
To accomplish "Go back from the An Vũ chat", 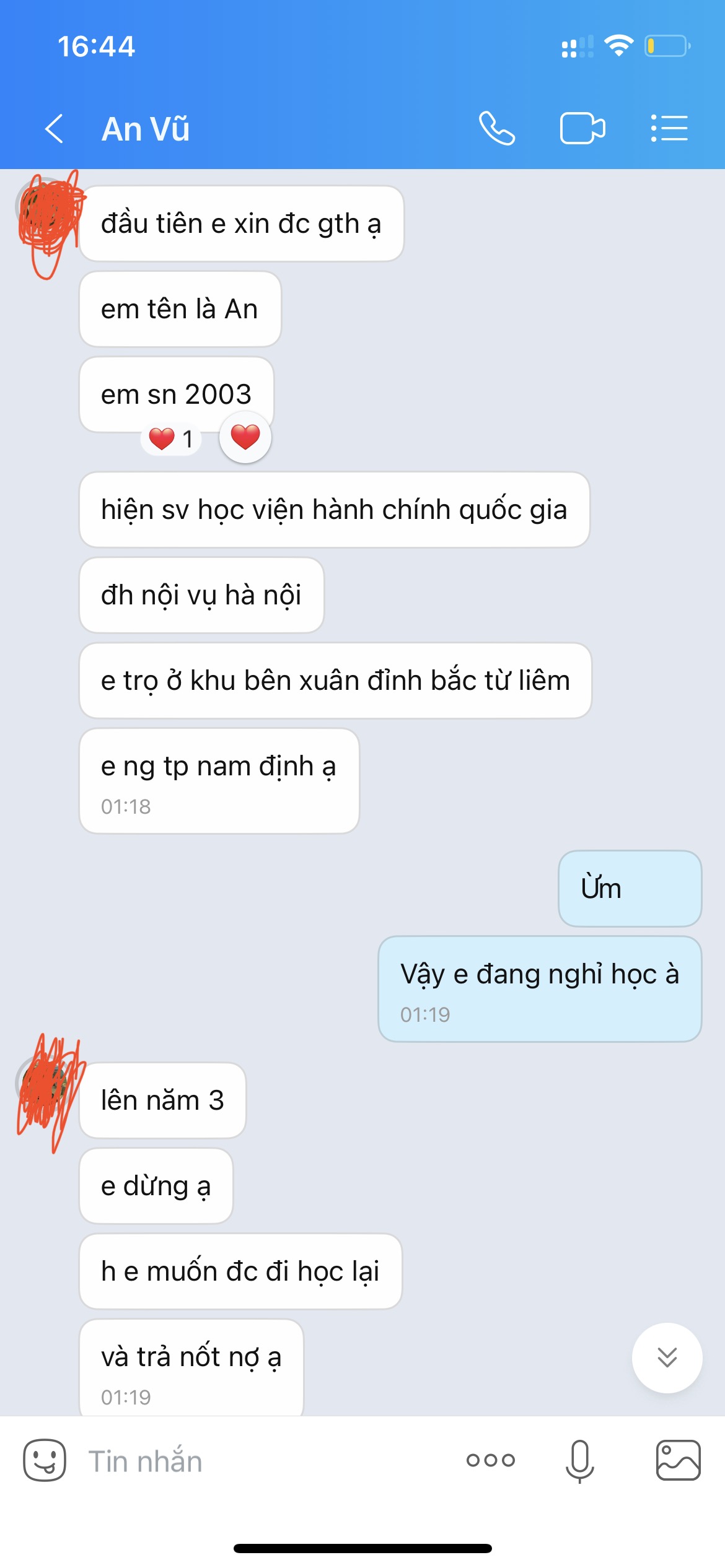I will click(55, 129).
